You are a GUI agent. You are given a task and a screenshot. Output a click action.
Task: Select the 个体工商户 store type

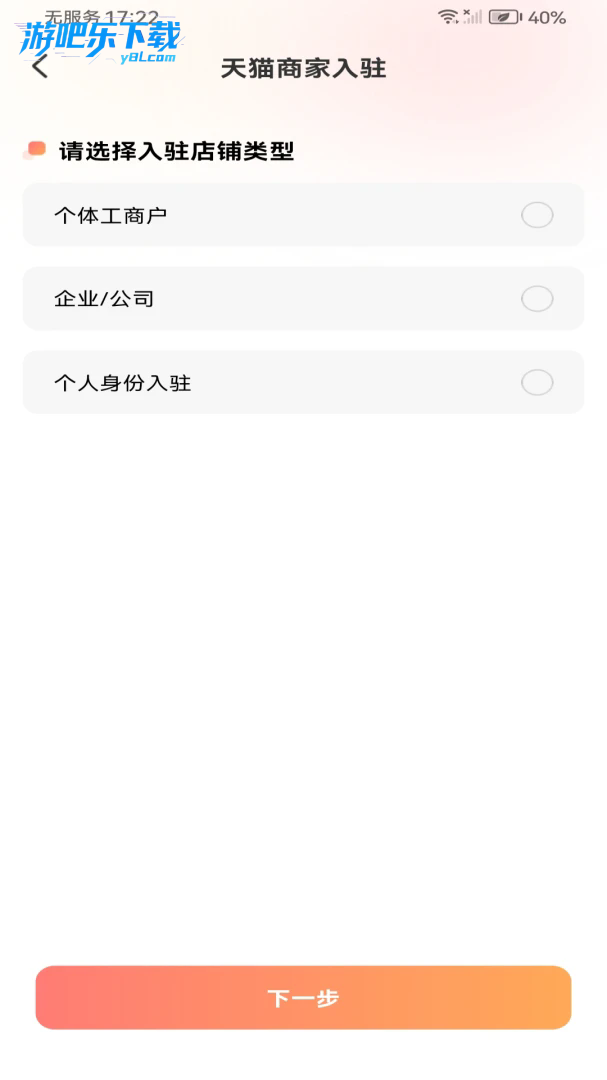536,215
